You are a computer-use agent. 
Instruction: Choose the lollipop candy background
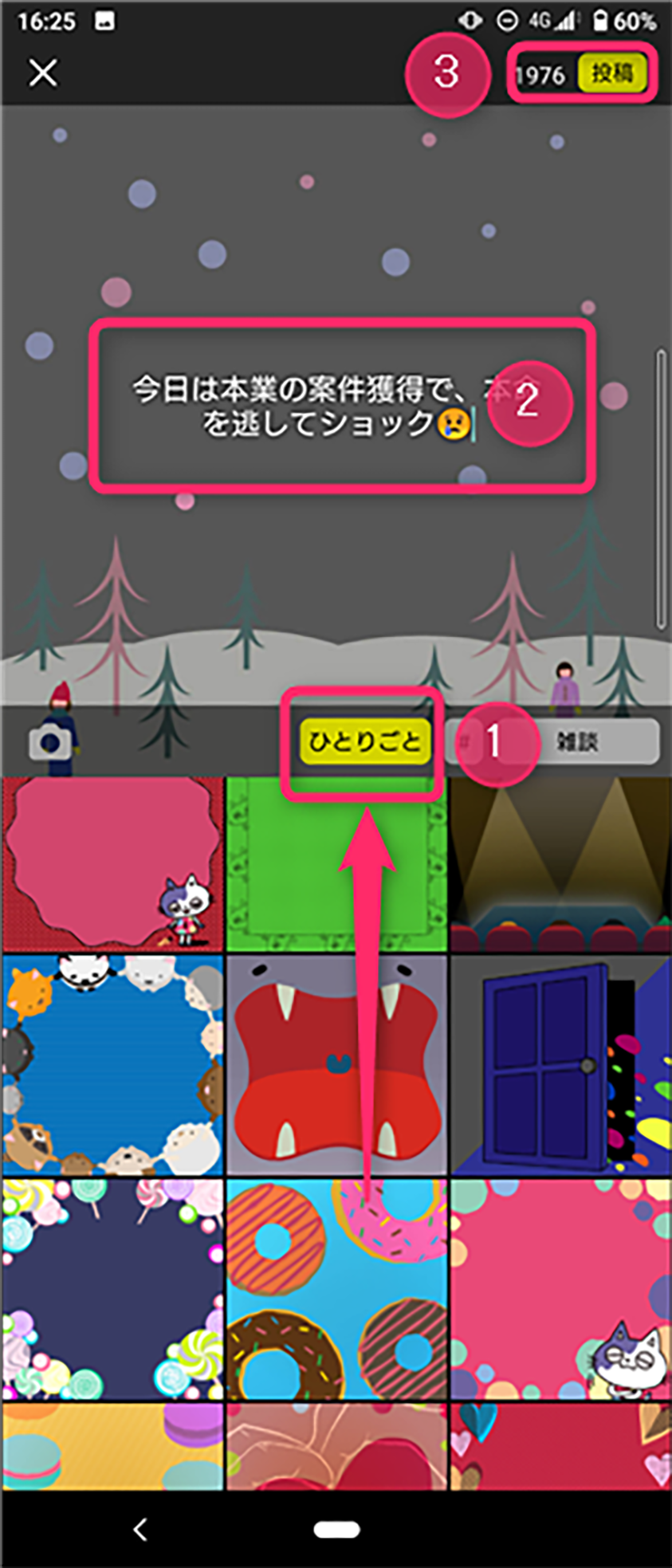[x=112, y=1289]
